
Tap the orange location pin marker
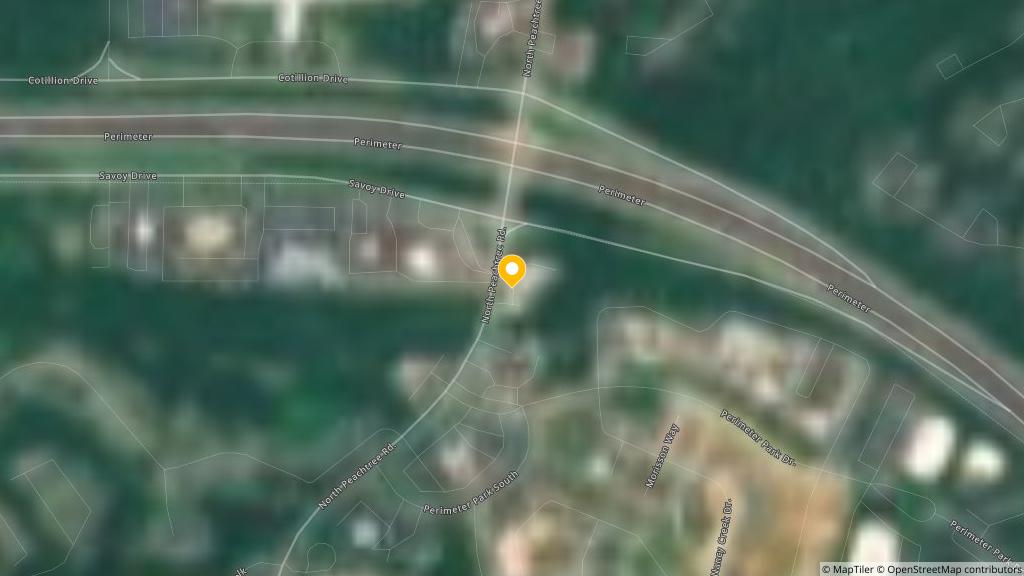click(x=513, y=270)
